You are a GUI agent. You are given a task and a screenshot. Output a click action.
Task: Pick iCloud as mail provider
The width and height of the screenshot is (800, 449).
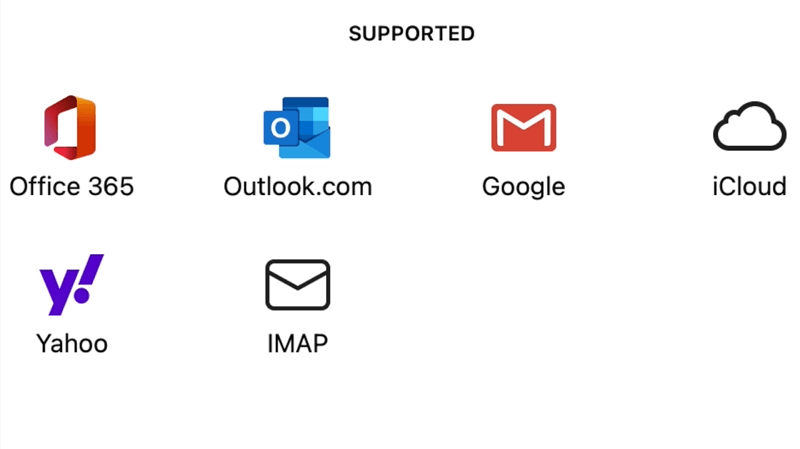click(x=748, y=129)
